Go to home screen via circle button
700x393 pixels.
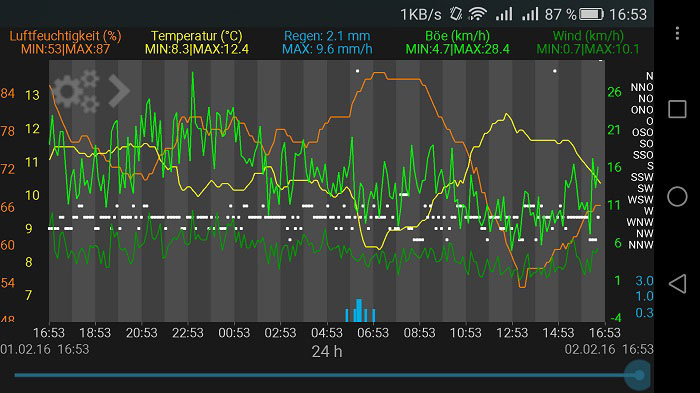pos(677,196)
